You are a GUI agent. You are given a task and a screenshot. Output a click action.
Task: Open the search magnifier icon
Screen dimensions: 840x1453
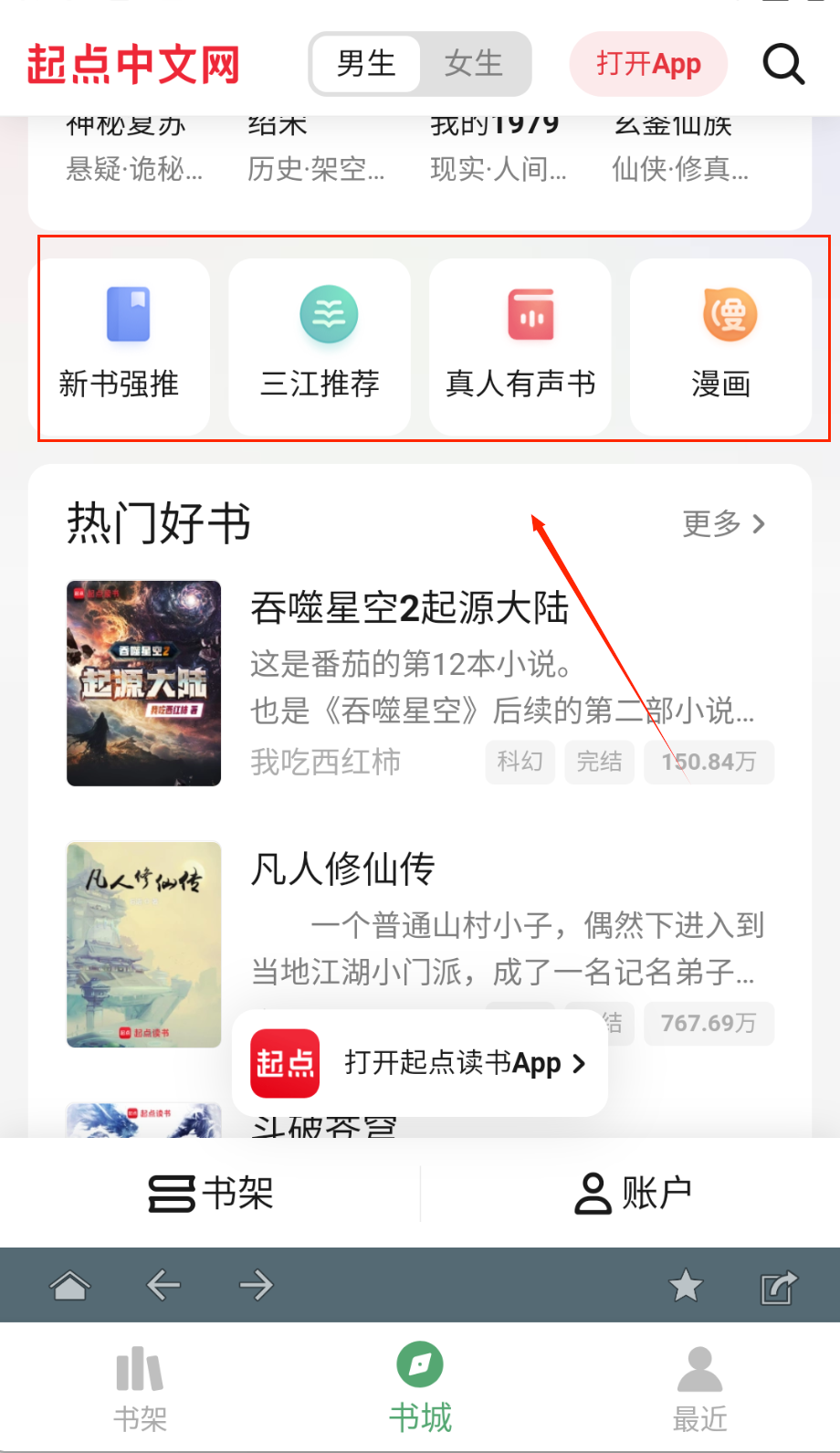tap(782, 64)
